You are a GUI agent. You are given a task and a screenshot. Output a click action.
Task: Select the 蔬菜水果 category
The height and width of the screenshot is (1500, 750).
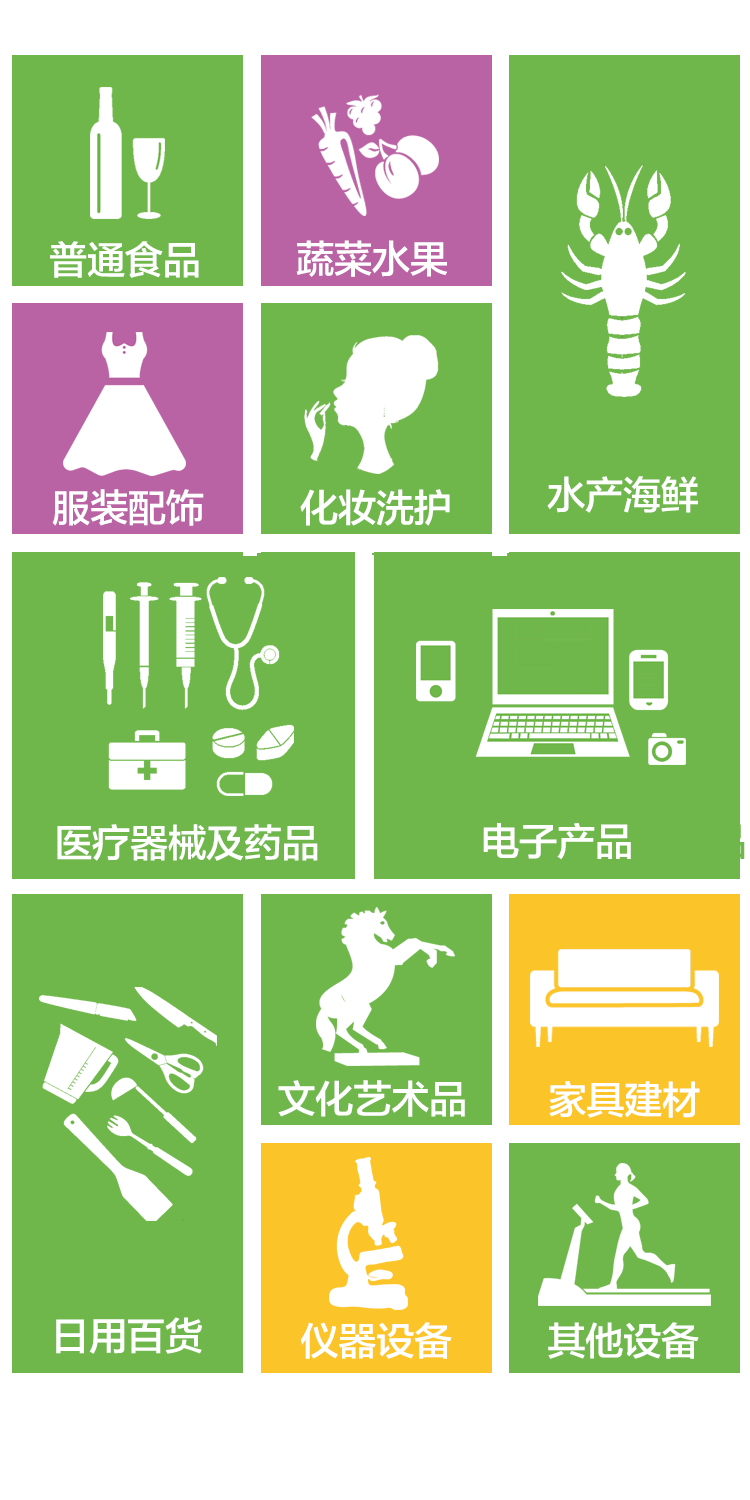pos(376,170)
